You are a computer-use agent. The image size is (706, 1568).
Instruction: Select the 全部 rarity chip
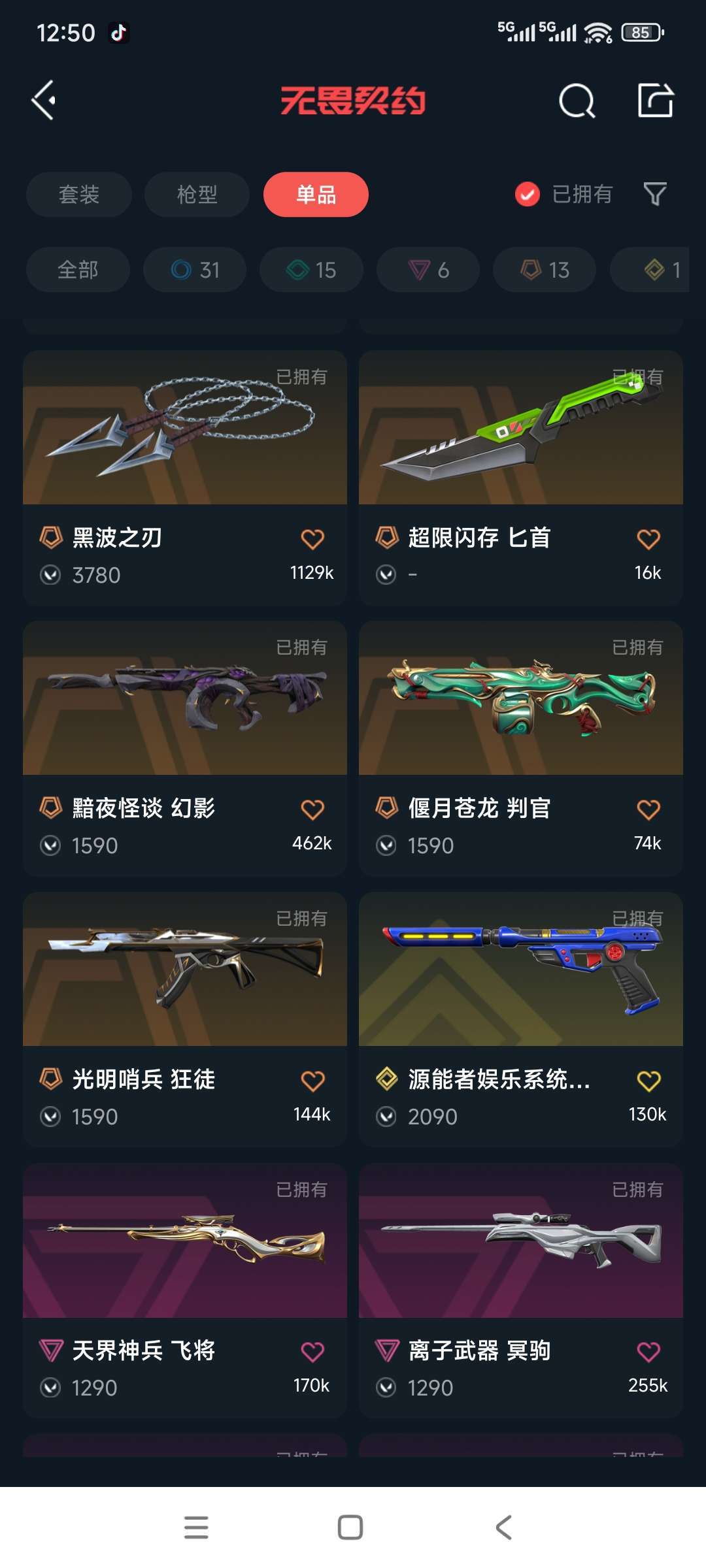tap(78, 269)
